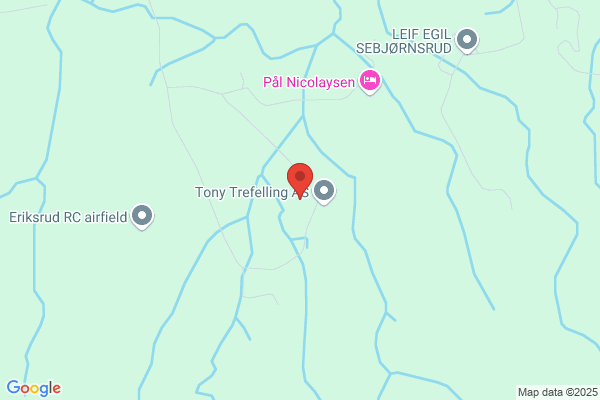This screenshot has height=400, width=600.
Task: Tap the red location pin
Action: (x=300, y=181)
